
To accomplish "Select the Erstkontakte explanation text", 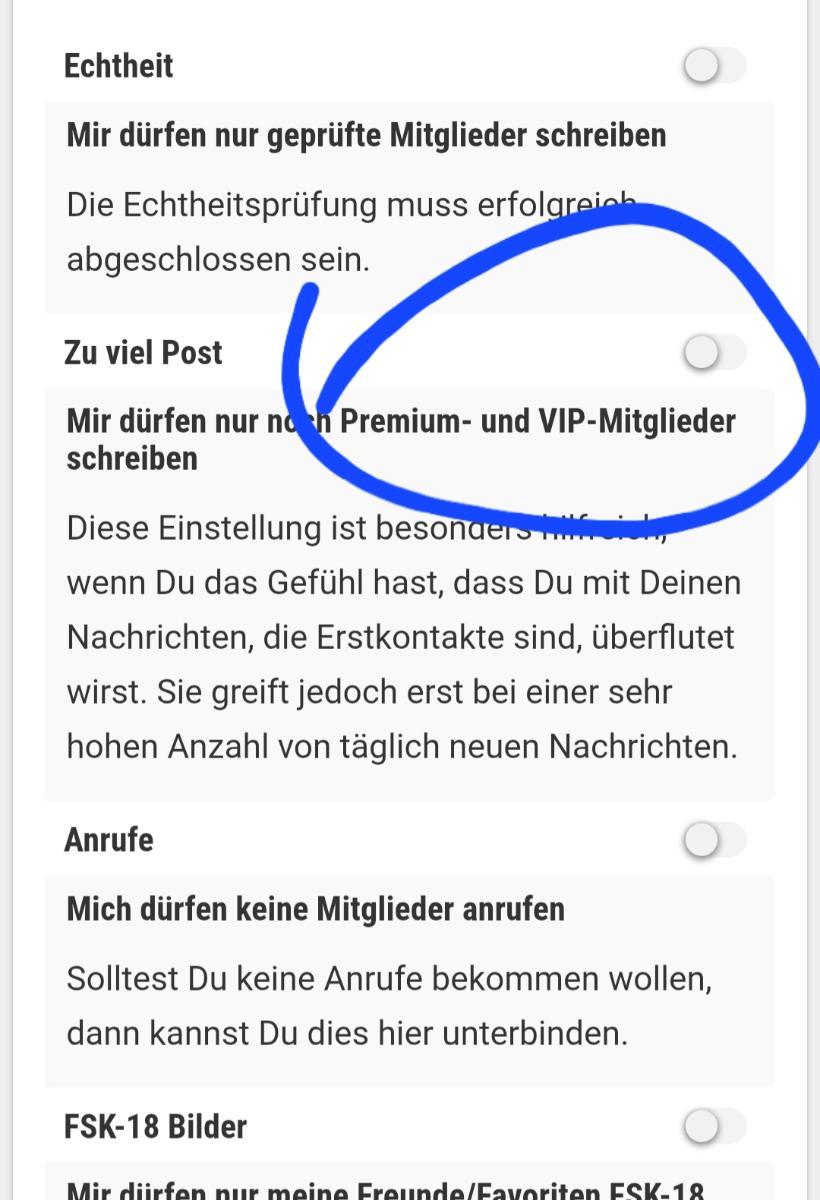I will pos(400,635).
